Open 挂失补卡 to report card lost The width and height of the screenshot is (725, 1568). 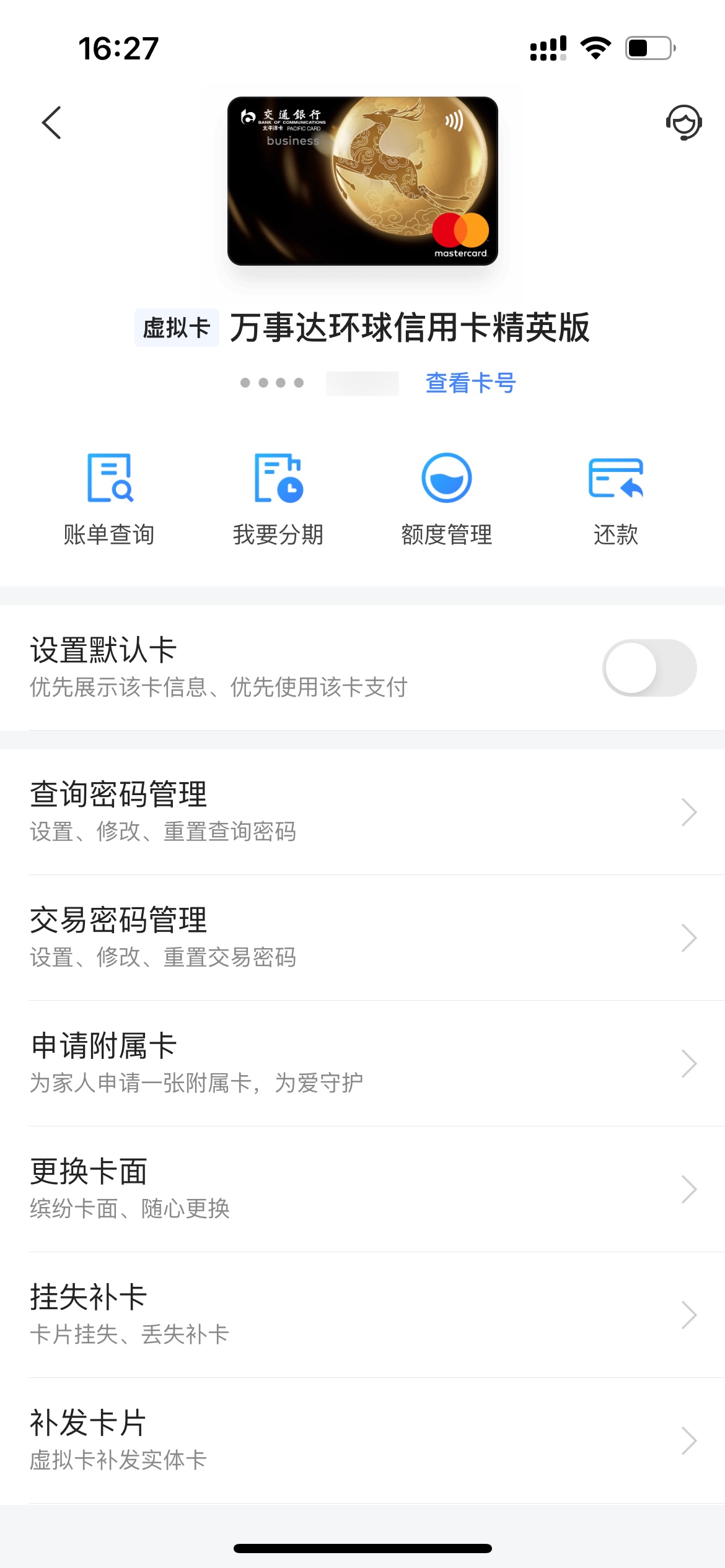click(362, 1315)
